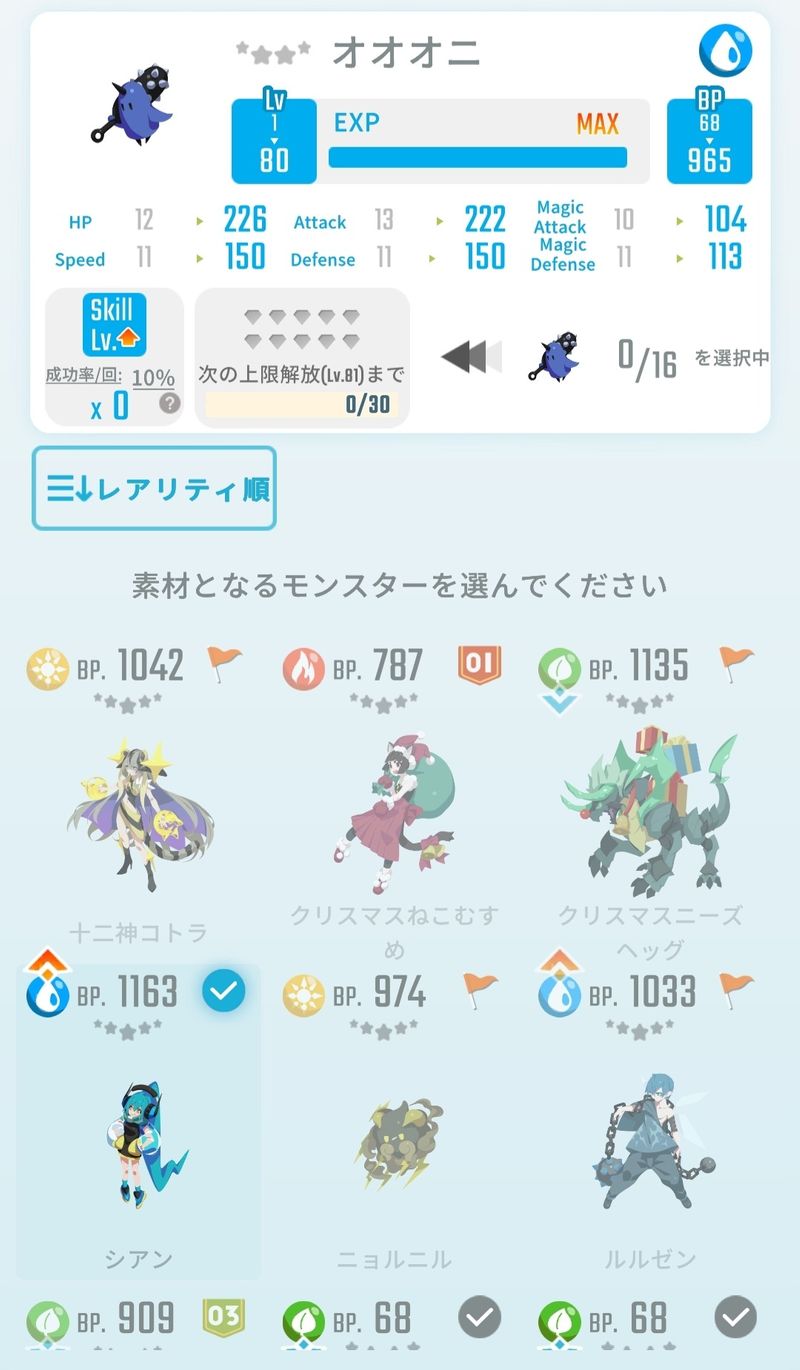The height and width of the screenshot is (1370, 800).
Task: Select クリスマスねこむすめ as material
Action: point(395,810)
